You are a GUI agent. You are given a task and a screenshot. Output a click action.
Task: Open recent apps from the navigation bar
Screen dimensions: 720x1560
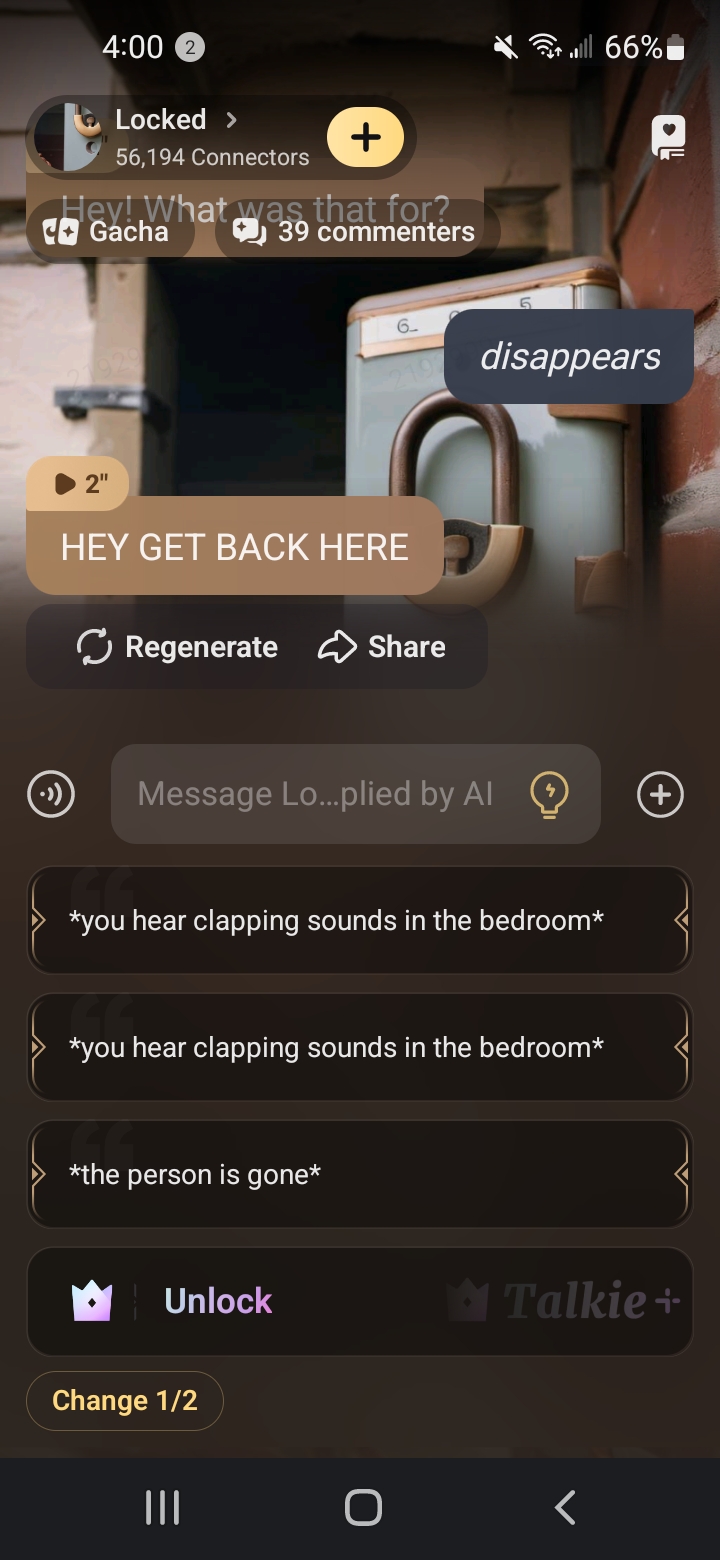tap(162, 1507)
